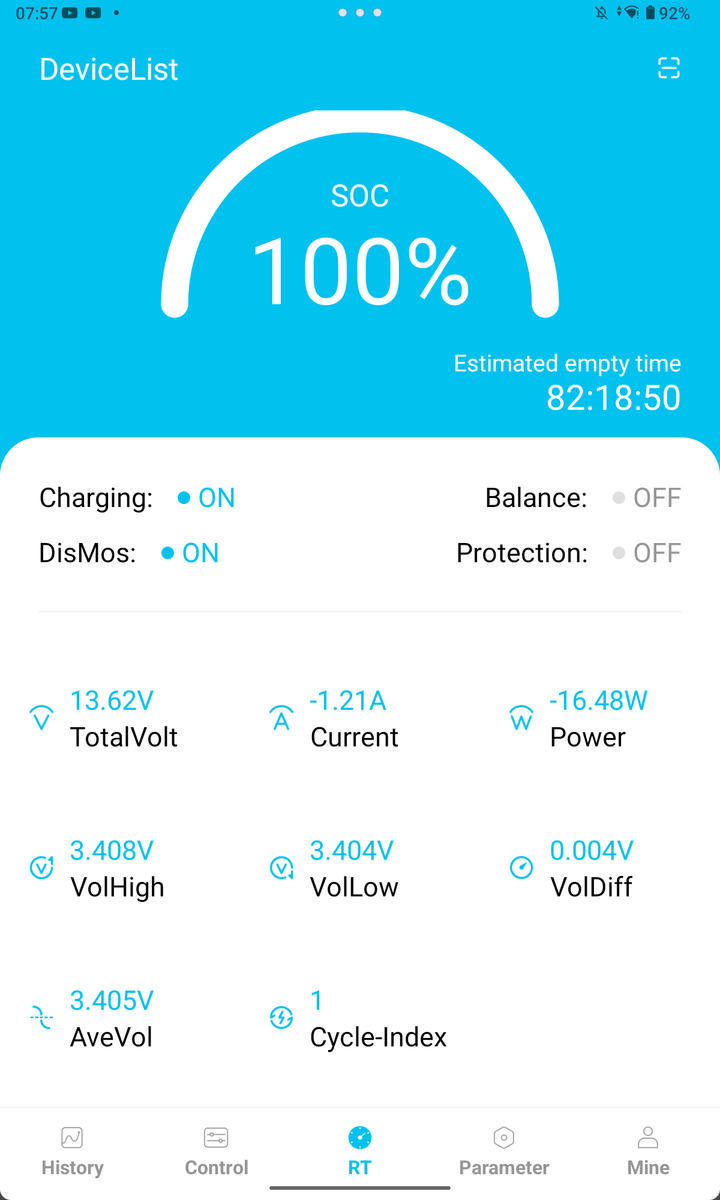Switch to the History tab
Image resolution: width=720 pixels, height=1200 pixels.
(x=72, y=1151)
